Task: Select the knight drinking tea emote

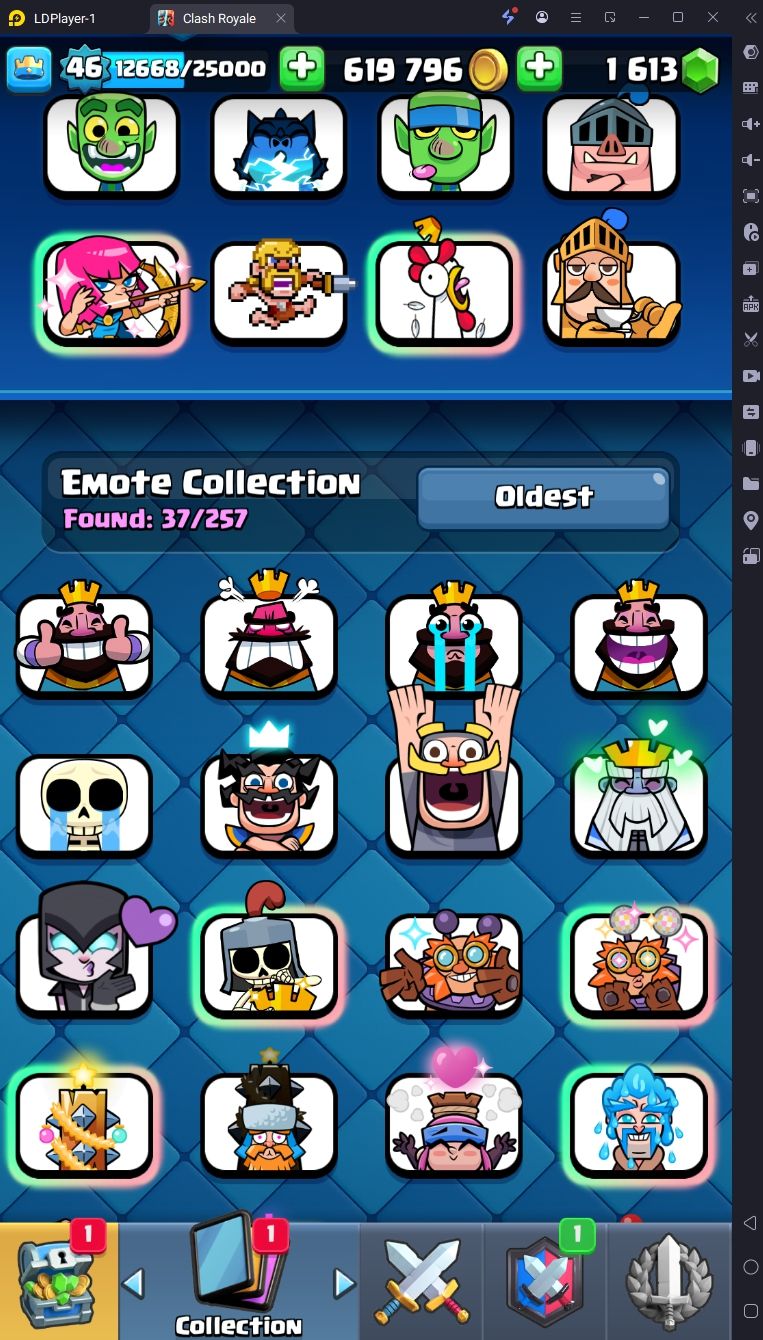Action: (611, 292)
